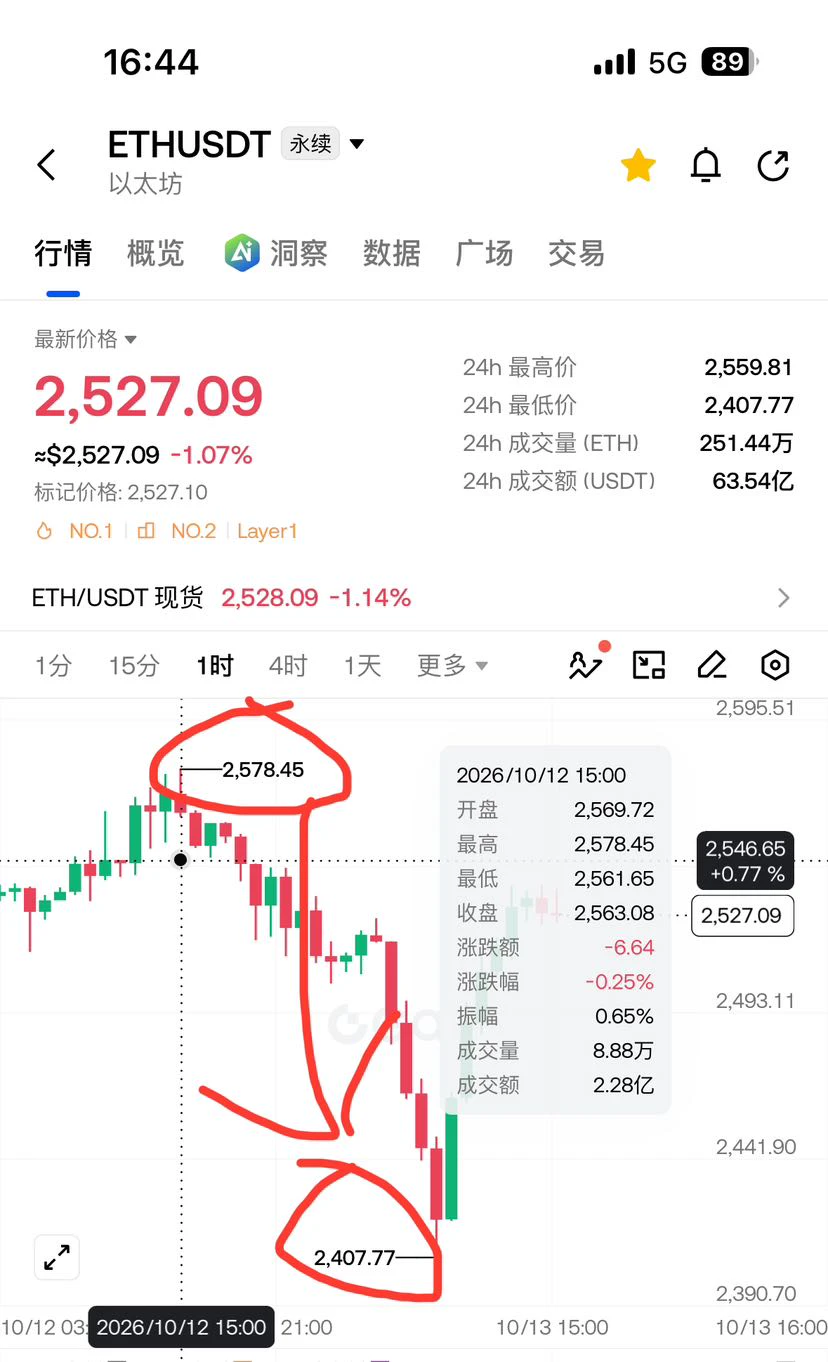Go back using the top-left arrow
The height and width of the screenshot is (1362, 828).
pos(46,165)
